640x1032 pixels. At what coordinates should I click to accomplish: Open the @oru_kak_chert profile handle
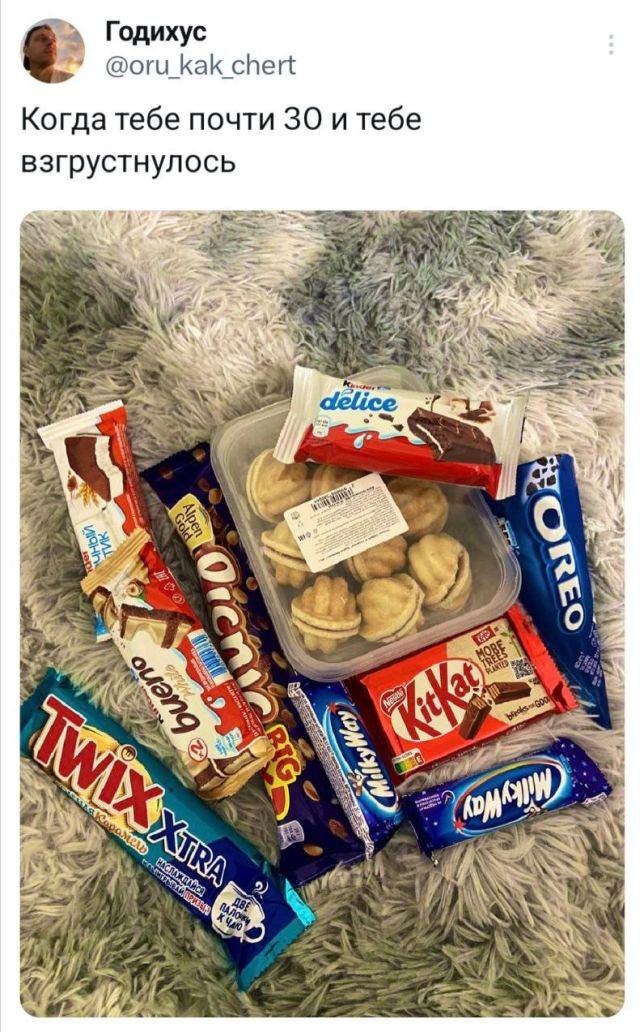200,66
